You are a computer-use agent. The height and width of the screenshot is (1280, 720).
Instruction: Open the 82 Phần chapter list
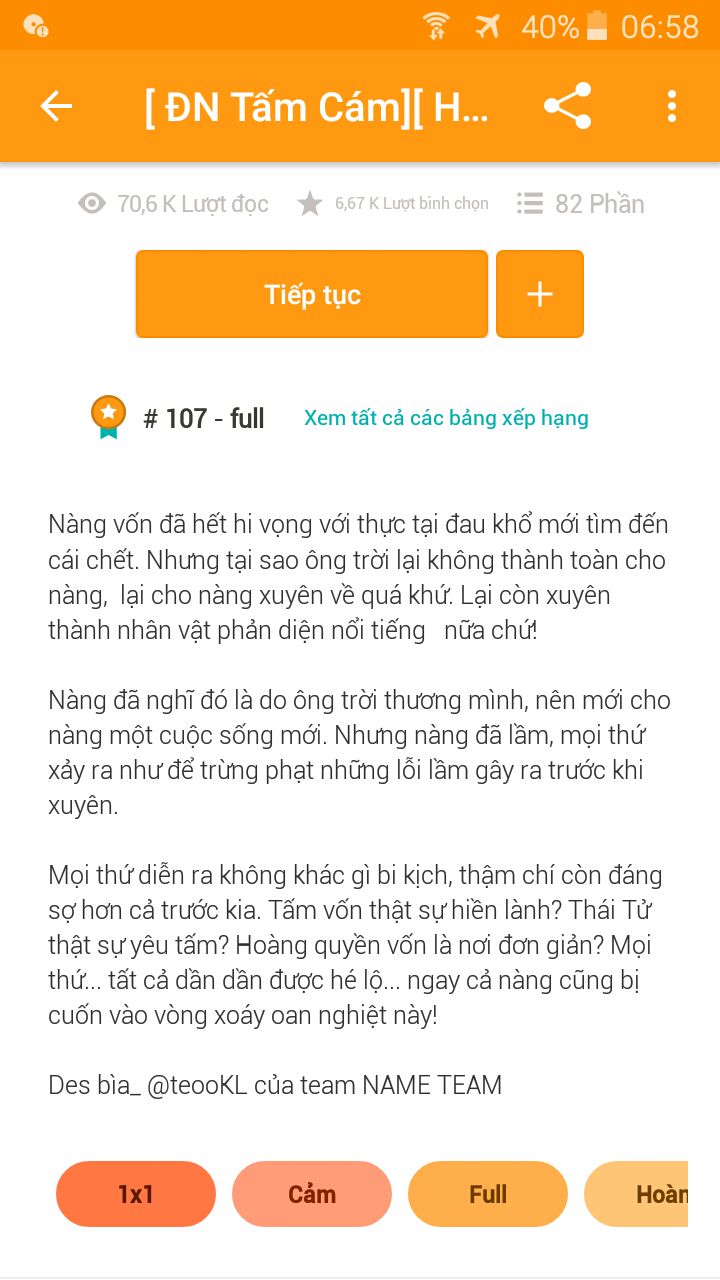point(581,204)
